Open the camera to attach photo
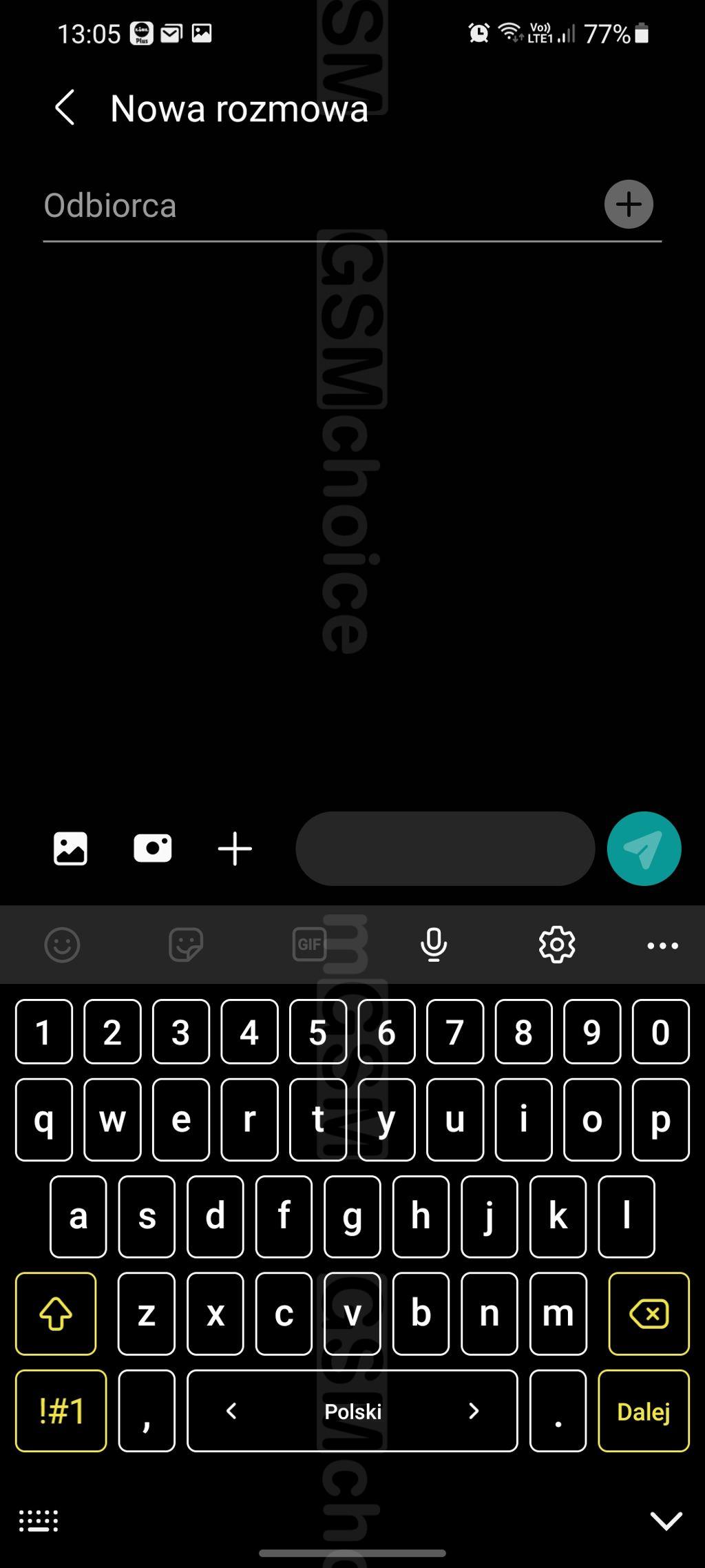Image resolution: width=705 pixels, height=1568 pixels. click(152, 848)
